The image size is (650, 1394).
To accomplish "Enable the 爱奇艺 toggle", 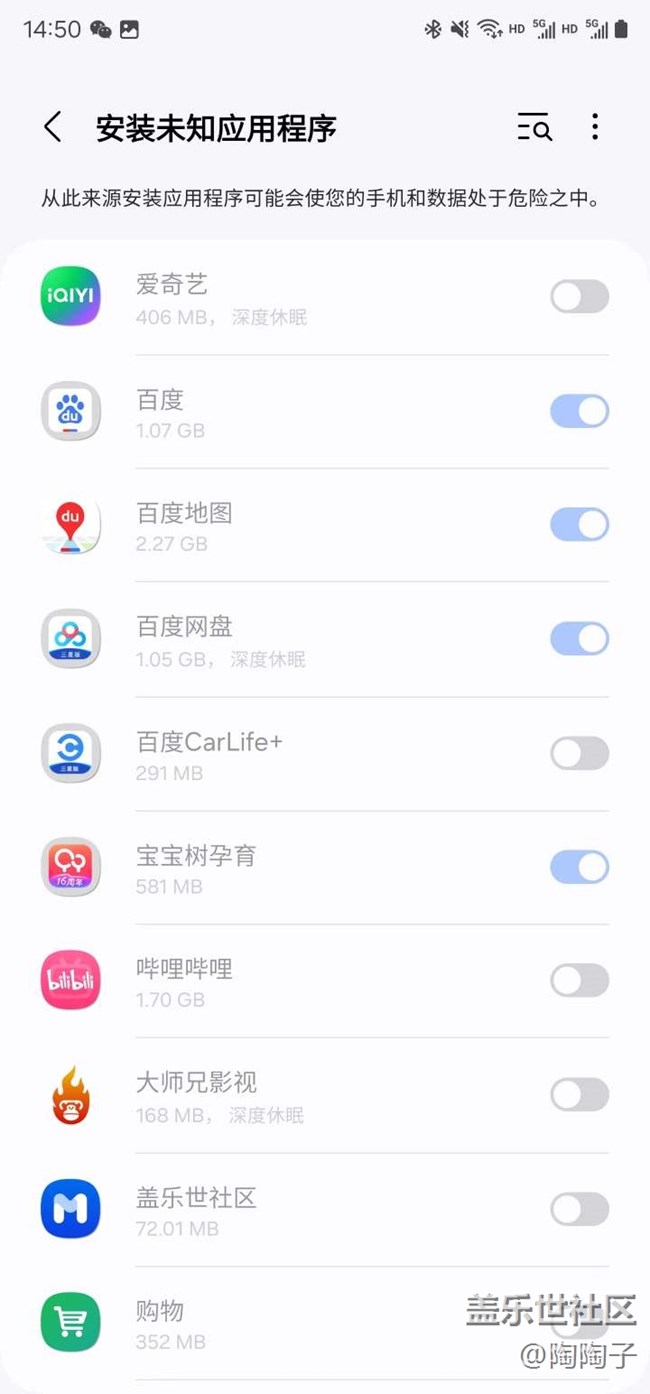I will pos(580,297).
